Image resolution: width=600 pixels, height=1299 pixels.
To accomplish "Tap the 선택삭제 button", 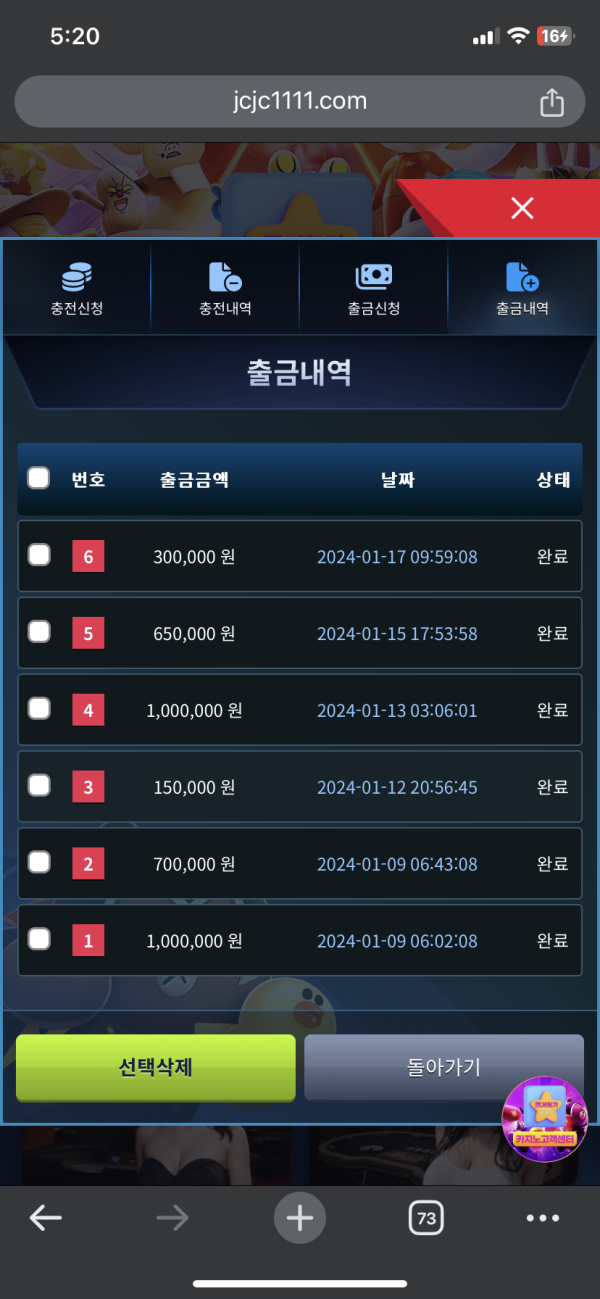I will coord(156,1067).
